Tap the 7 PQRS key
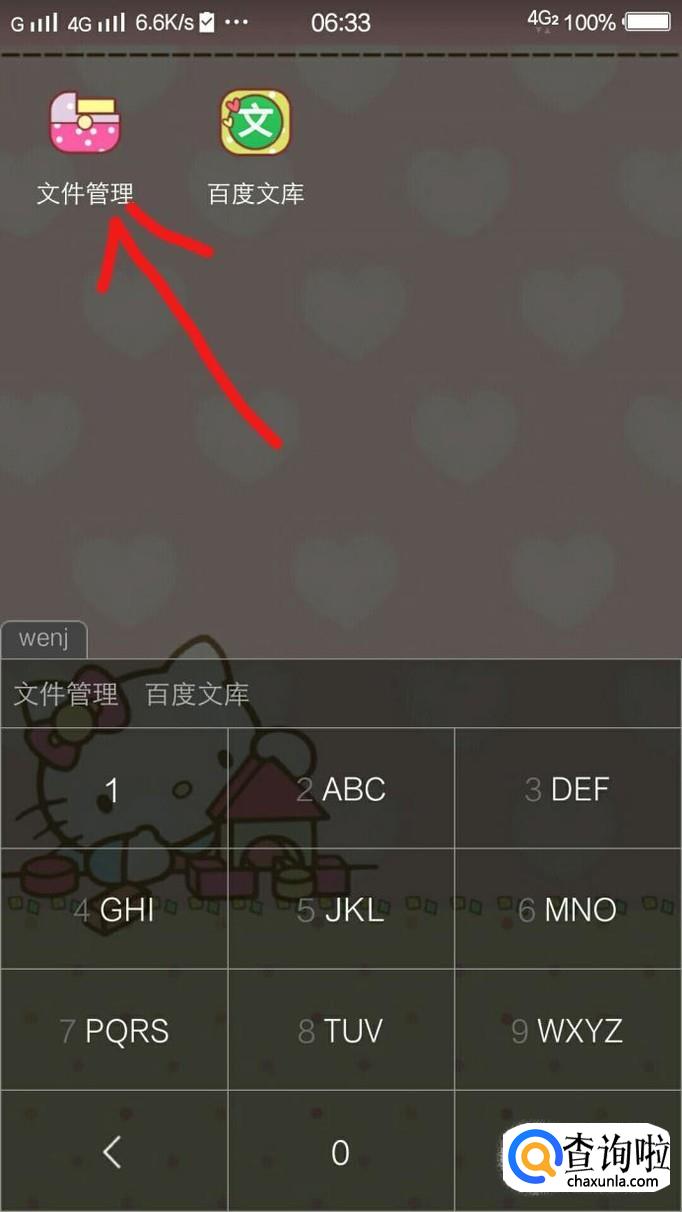The height and width of the screenshot is (1212, 682). [x=114, y=1030]
